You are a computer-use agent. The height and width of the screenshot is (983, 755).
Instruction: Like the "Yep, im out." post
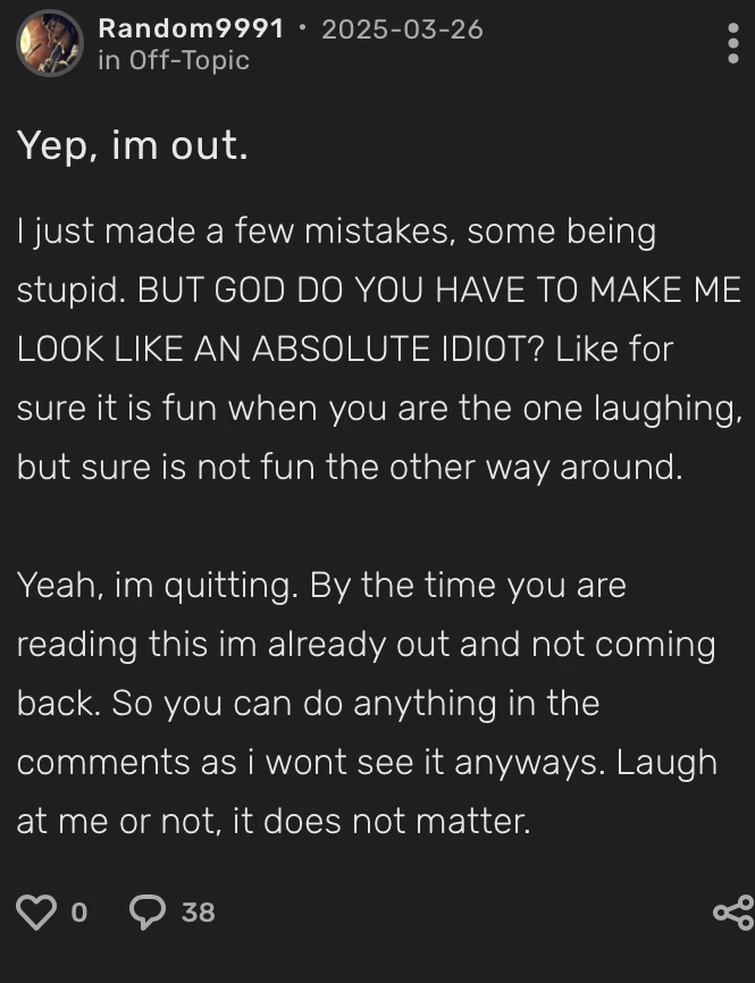pos(38,911)
